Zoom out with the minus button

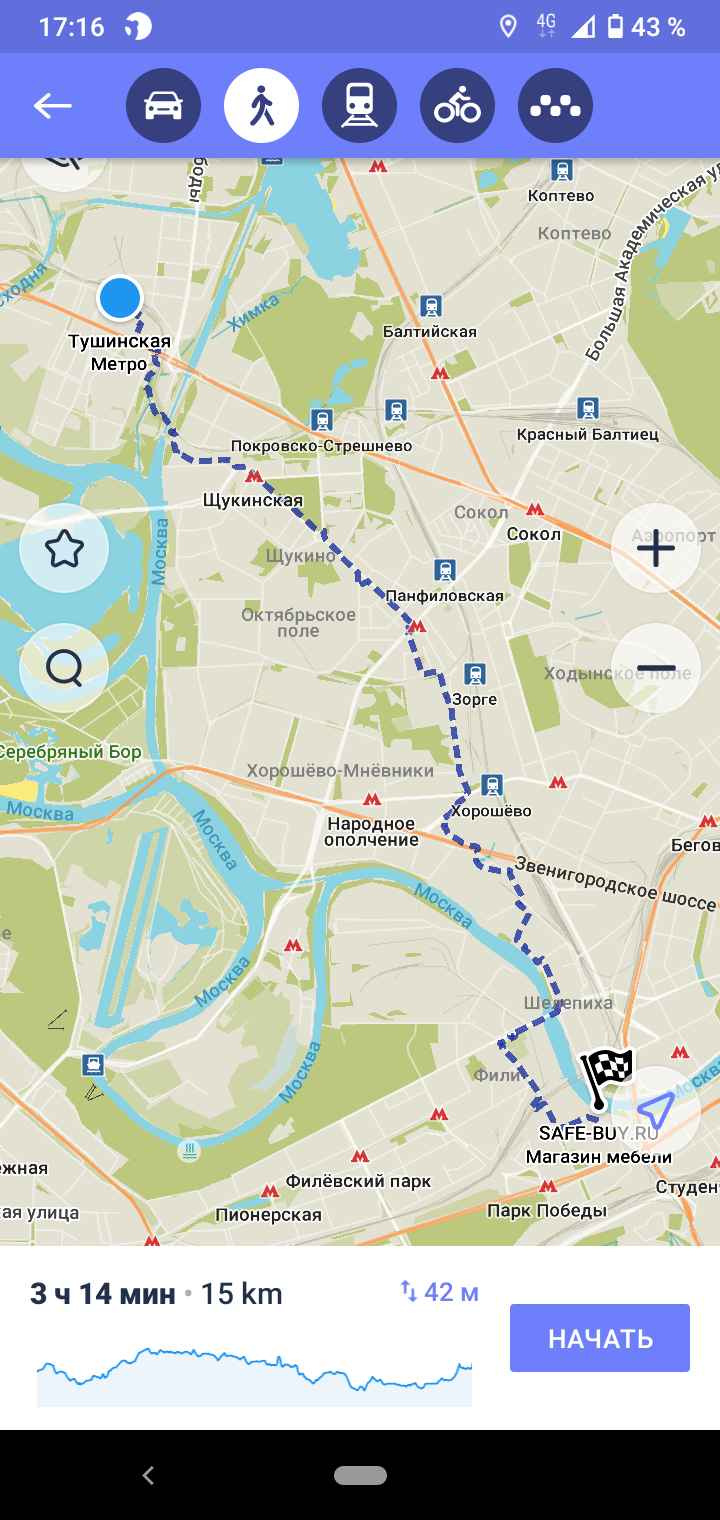pos(656,668)
